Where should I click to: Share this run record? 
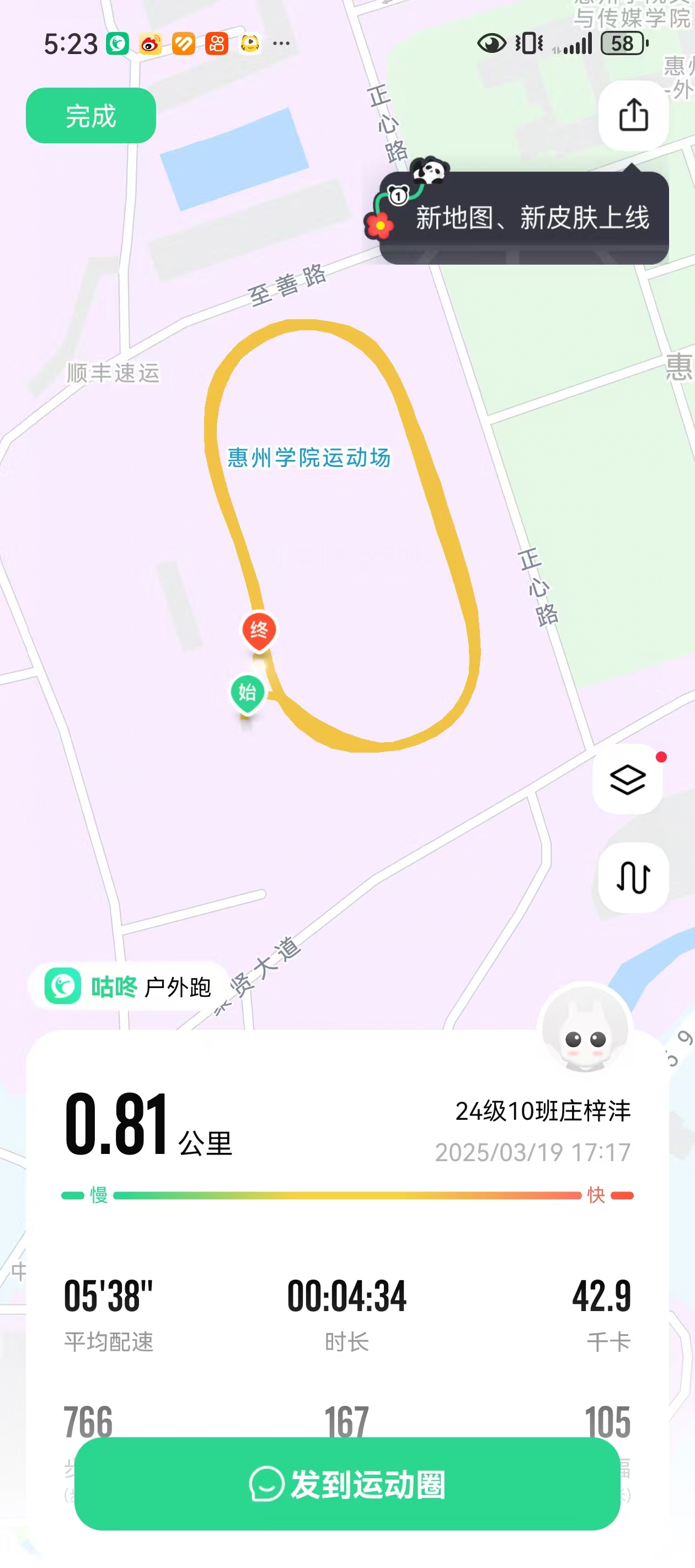(633, 115)
